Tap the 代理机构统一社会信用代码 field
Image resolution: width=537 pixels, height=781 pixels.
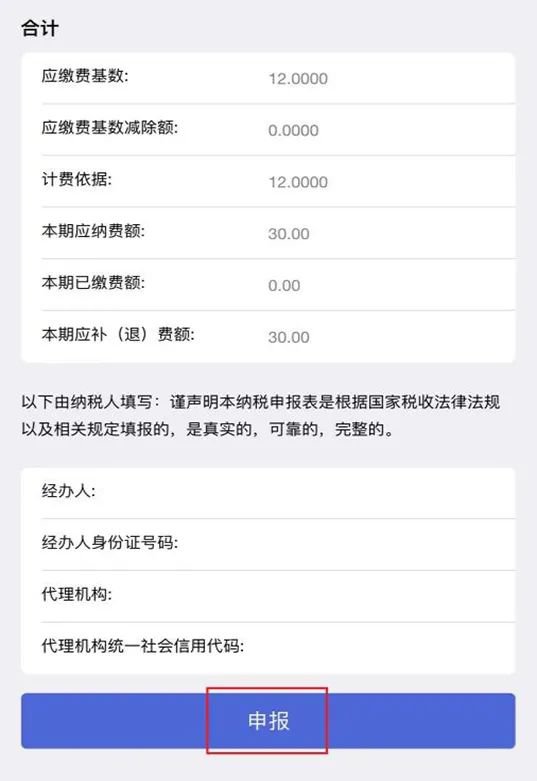pyautogui.click(x=268, y=648)
